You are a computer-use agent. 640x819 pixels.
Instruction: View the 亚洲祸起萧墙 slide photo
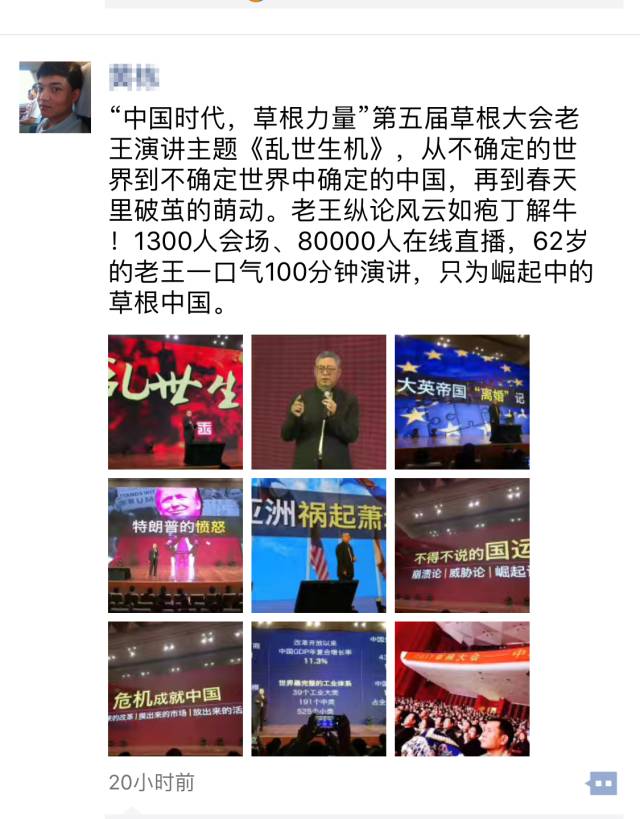(318, 545)
